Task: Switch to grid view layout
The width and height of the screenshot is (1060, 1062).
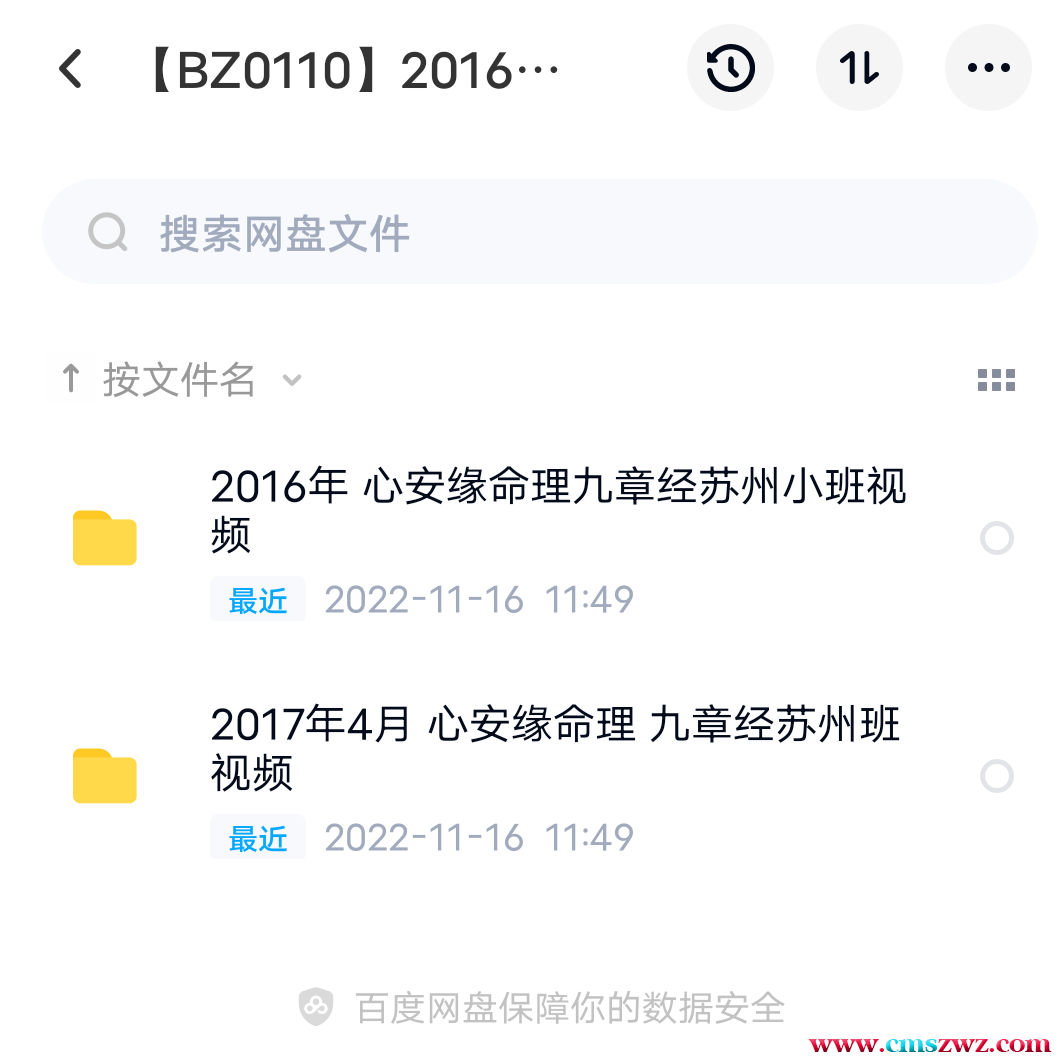Action: 995,380
